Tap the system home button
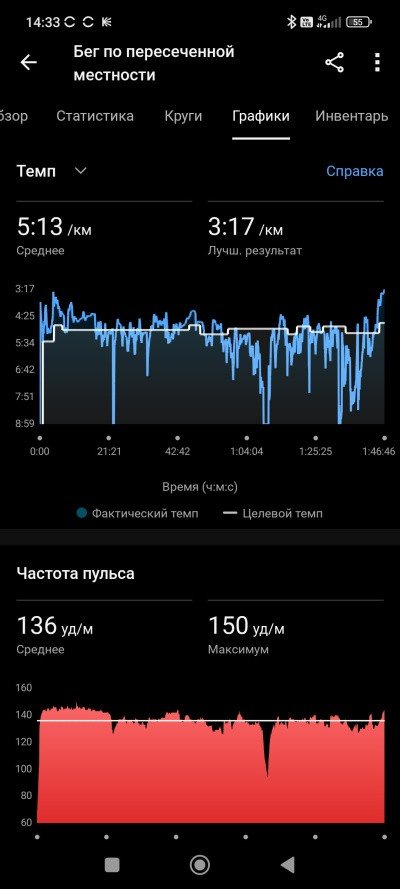Screen dimensions: 400x889 pyautogui.click(x=199, y=865)
